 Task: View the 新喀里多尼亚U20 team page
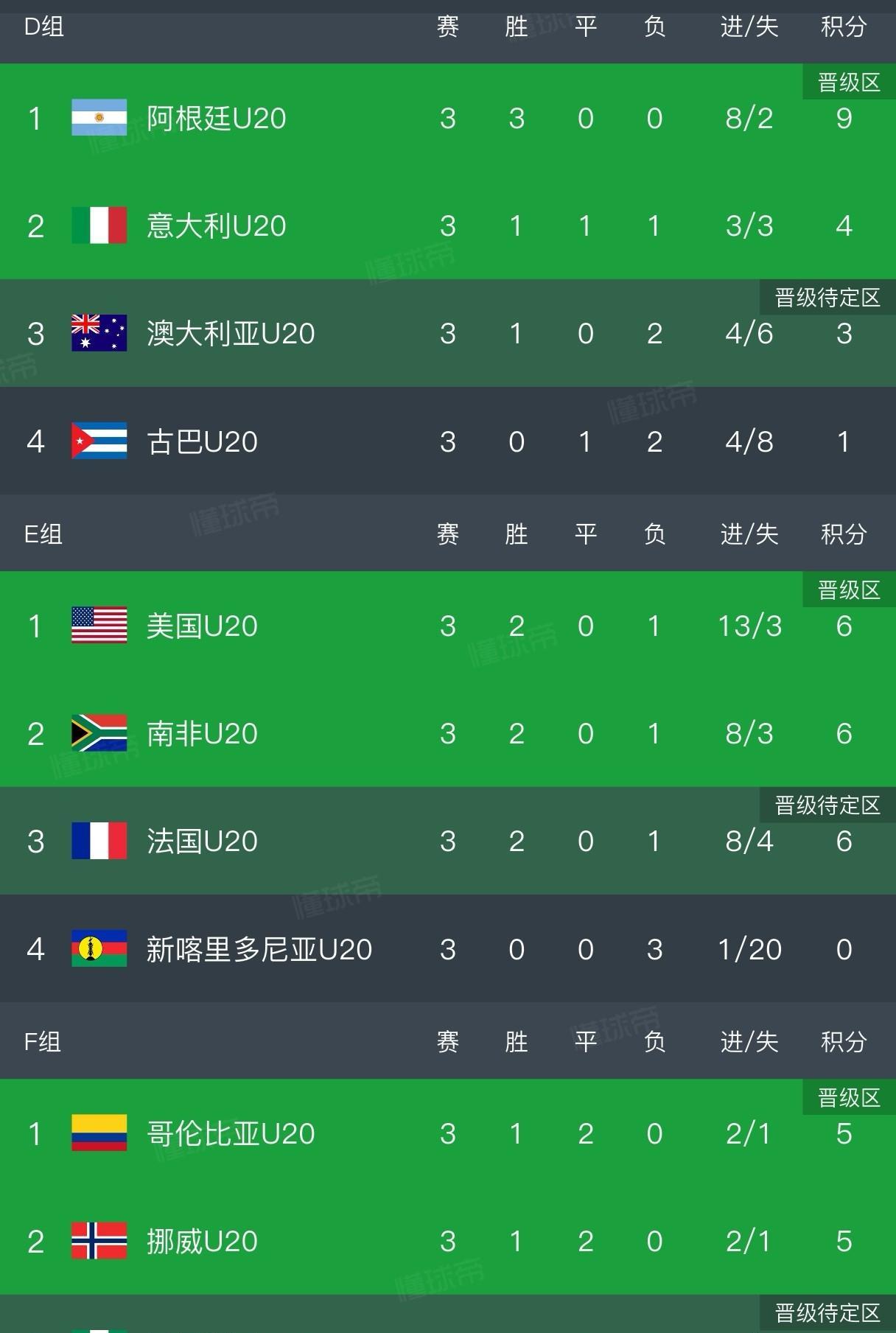448,948
